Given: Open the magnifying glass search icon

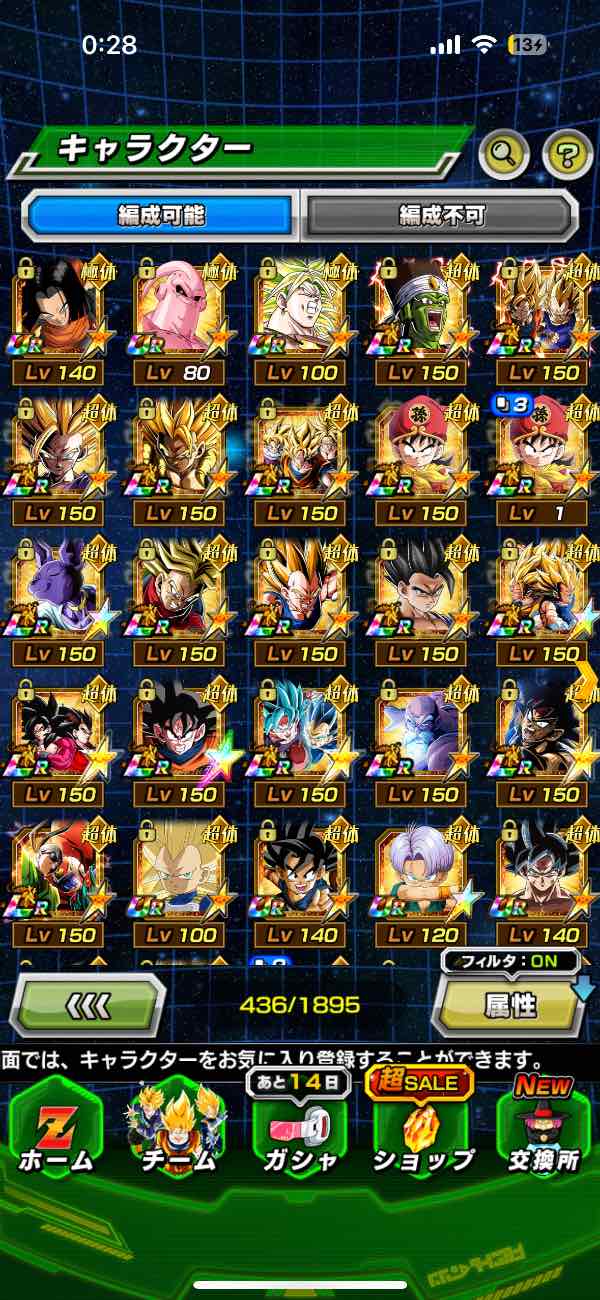Looking at the screenshot, I should tap(503, 153).
